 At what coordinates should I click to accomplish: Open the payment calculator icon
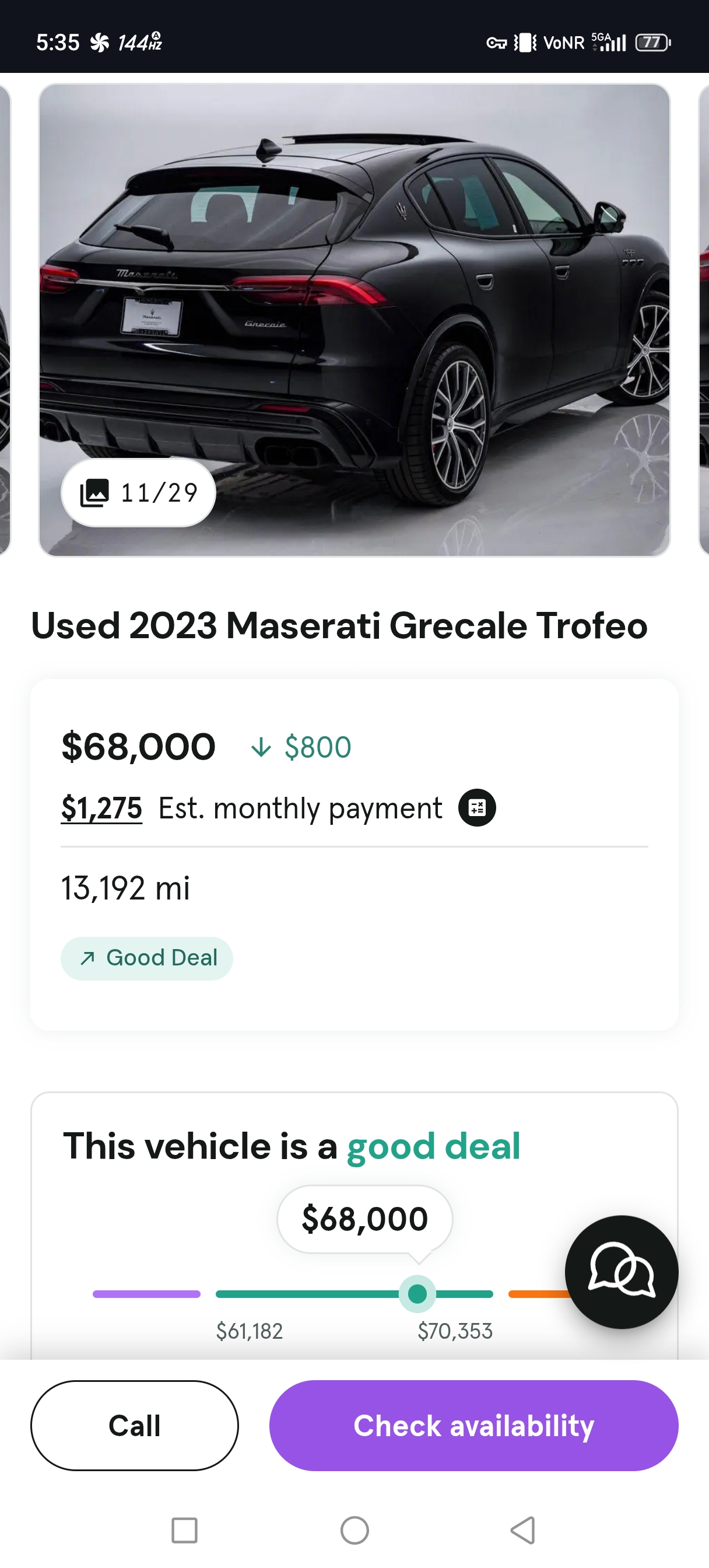[477, 808]
